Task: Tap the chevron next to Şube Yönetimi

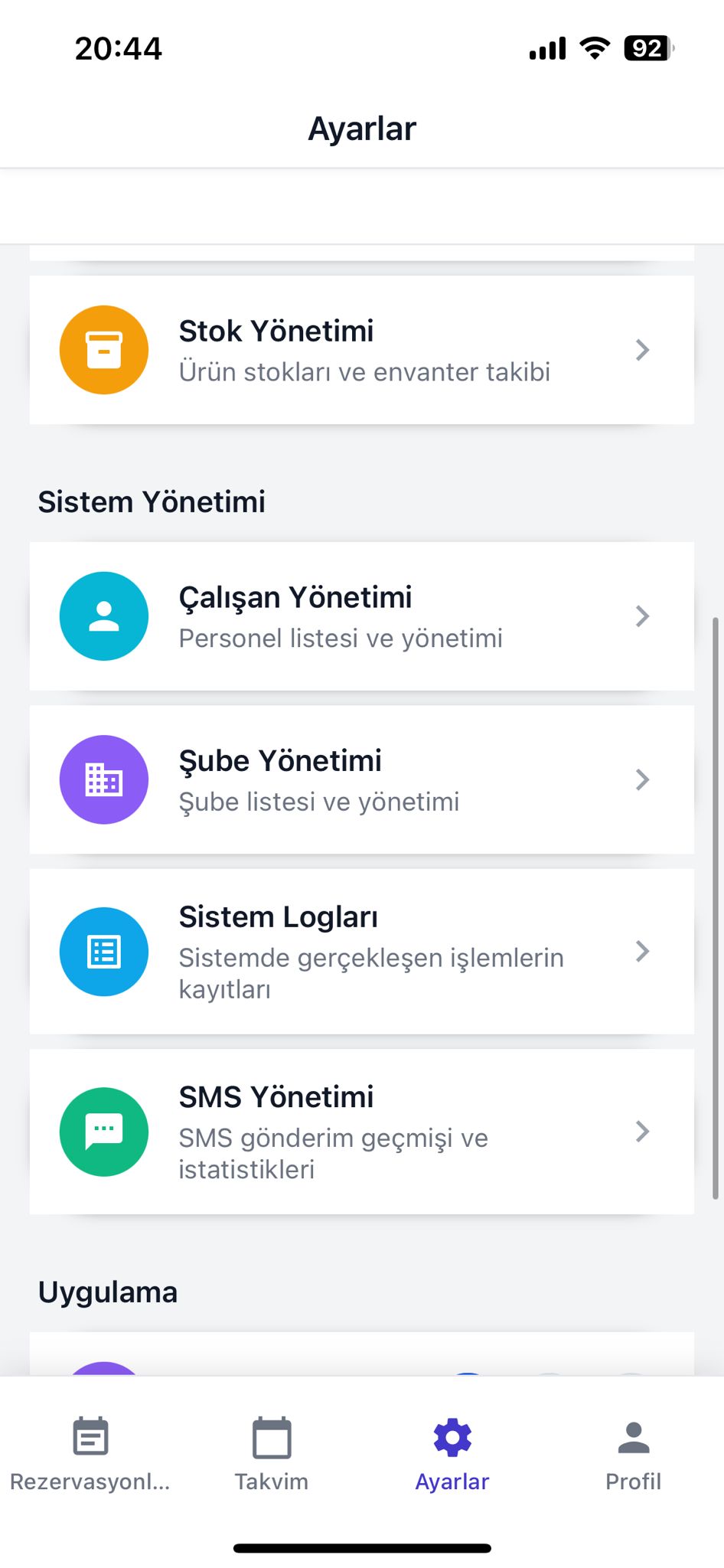Action: [642, 779]
